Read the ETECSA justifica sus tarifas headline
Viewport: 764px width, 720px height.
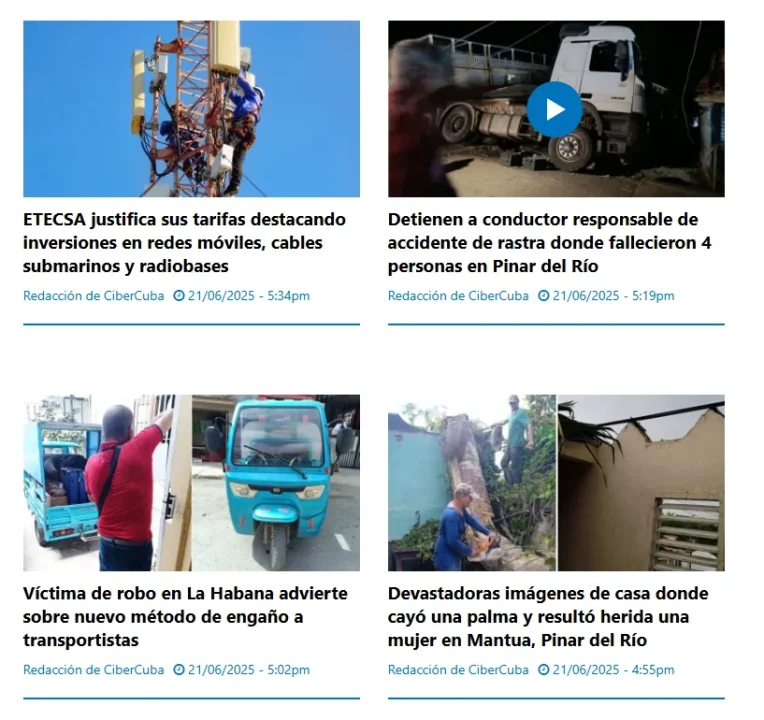coord(185,243)
